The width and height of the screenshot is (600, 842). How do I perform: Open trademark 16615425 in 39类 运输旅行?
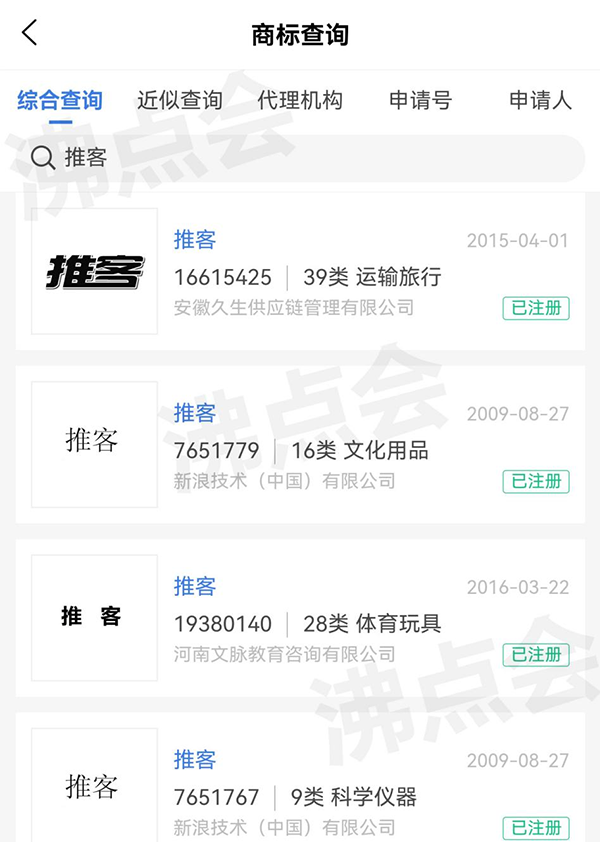tap(300, 273)
